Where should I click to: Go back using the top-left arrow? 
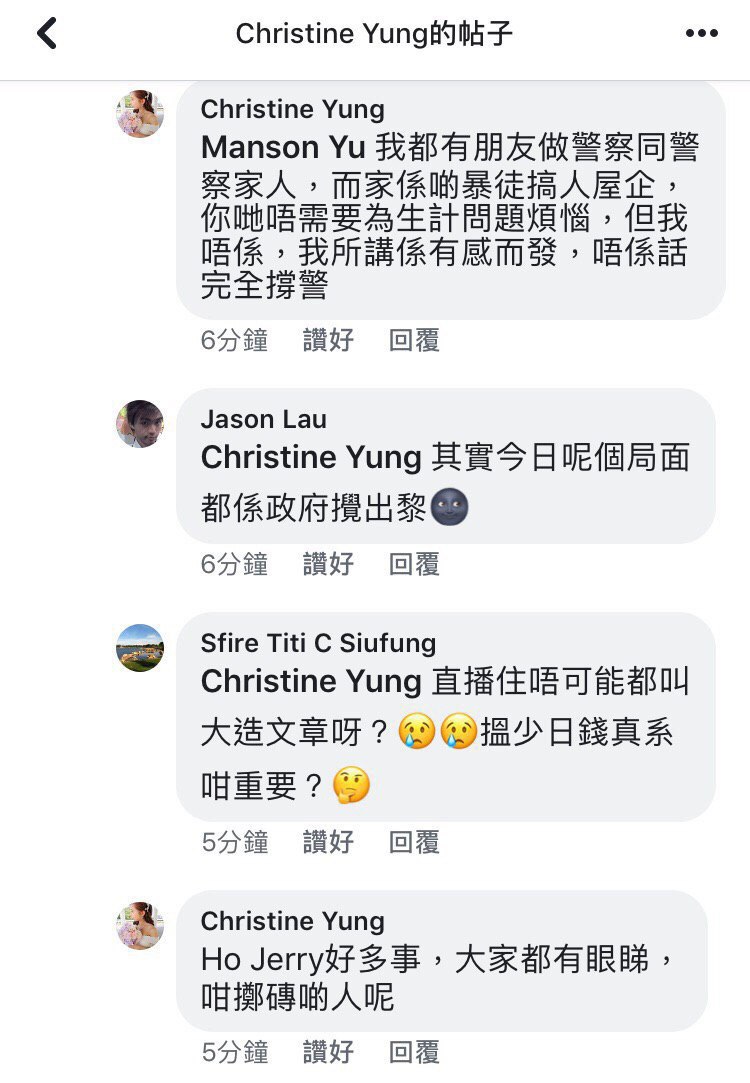[46, 34]
